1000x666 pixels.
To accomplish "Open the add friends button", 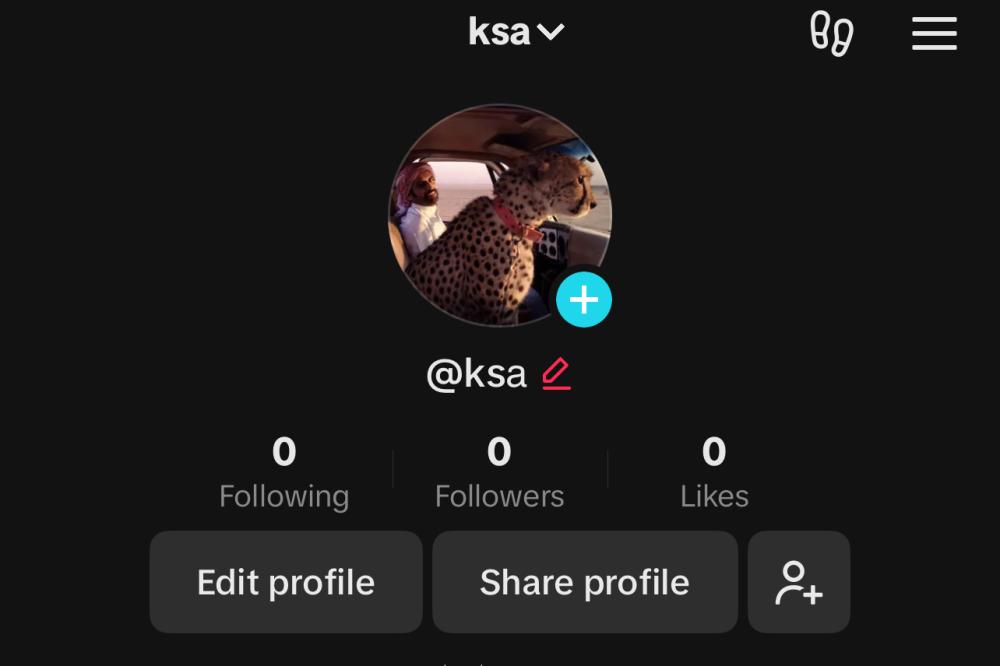I will [798, 582].
